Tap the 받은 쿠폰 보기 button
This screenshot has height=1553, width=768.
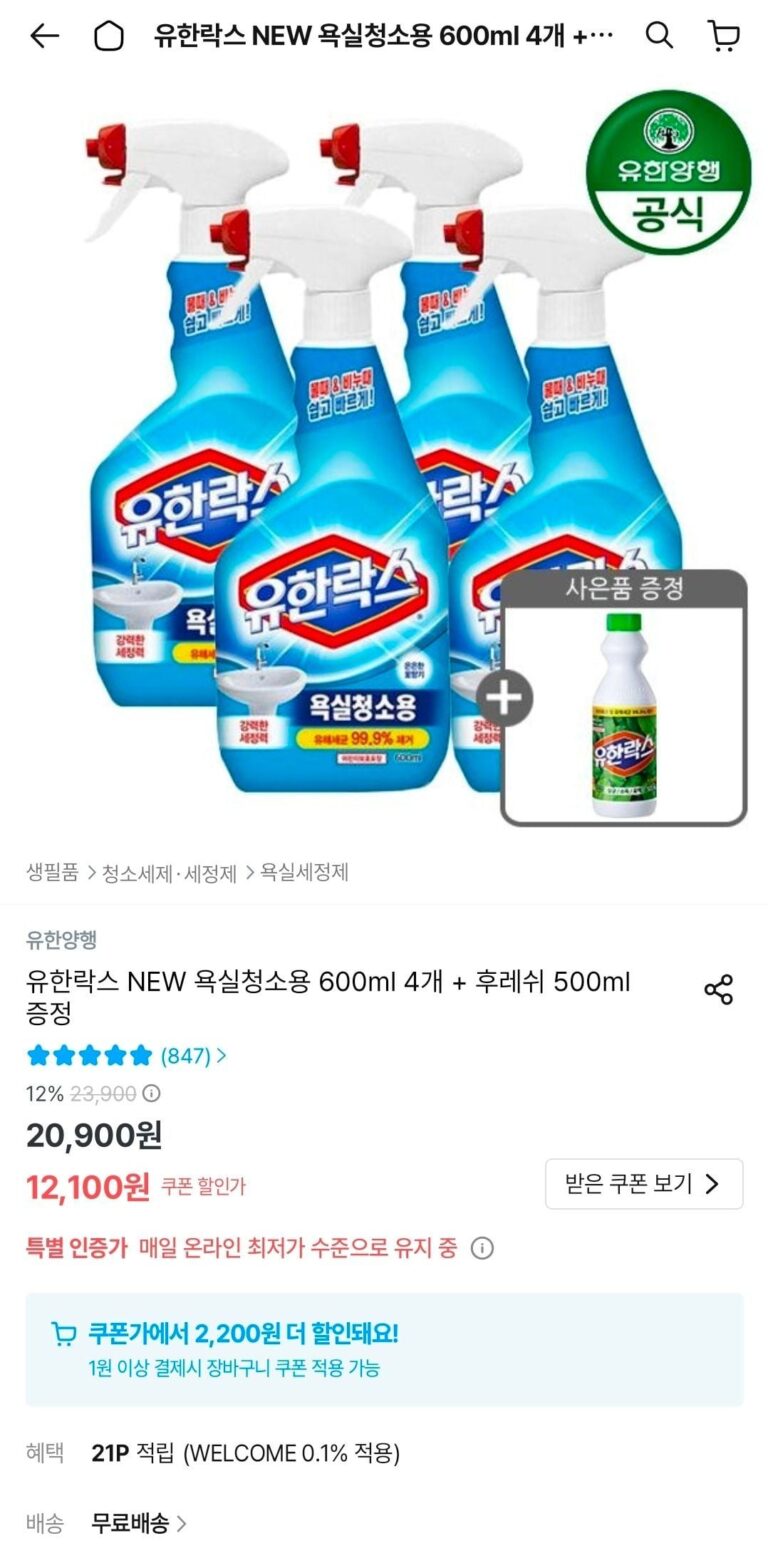(x=643, y=1184)
